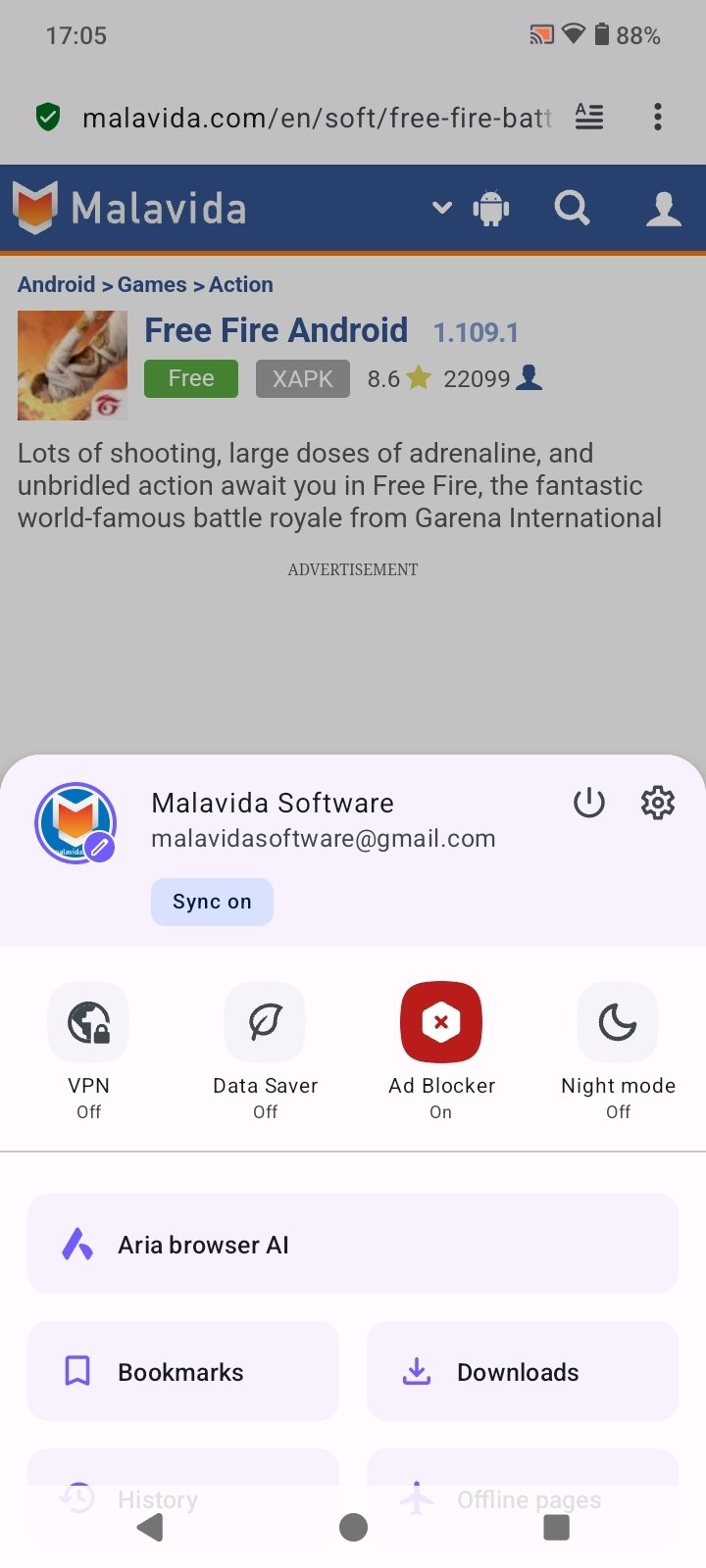Go to the system home screen

click(x=353, y=1527)
